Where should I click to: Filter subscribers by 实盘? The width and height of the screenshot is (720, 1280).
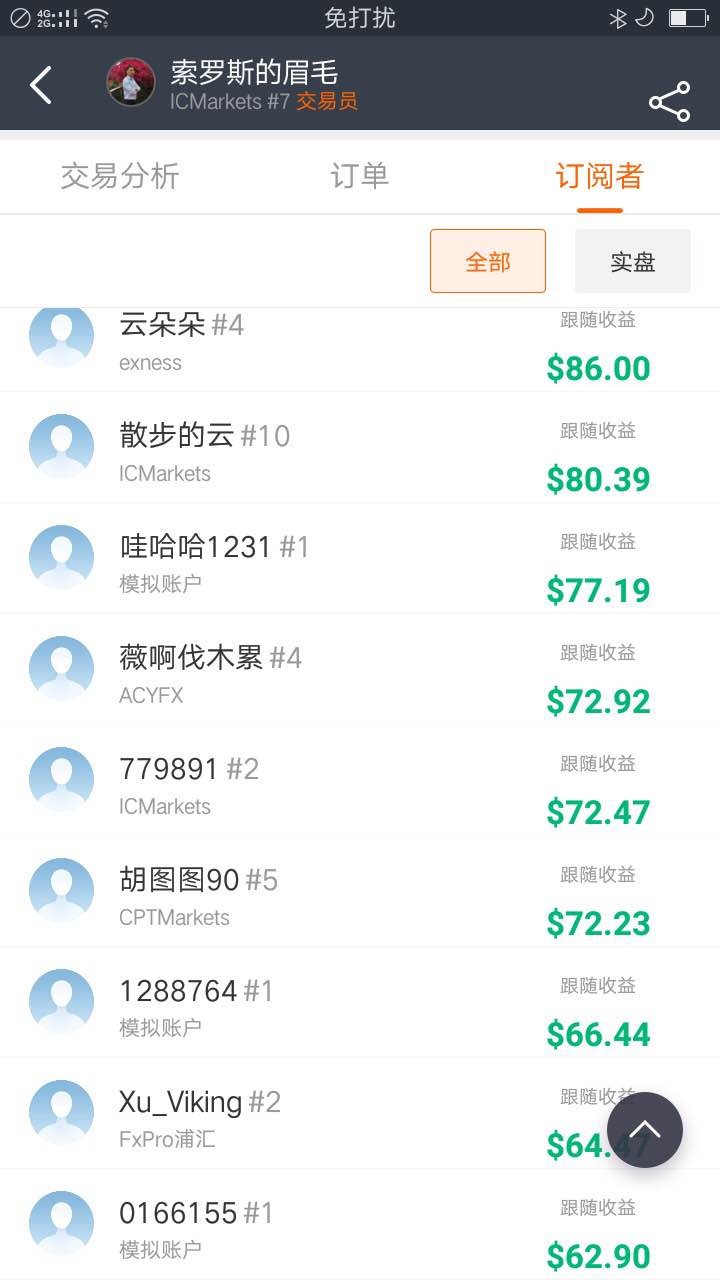[x=632, y=261]
